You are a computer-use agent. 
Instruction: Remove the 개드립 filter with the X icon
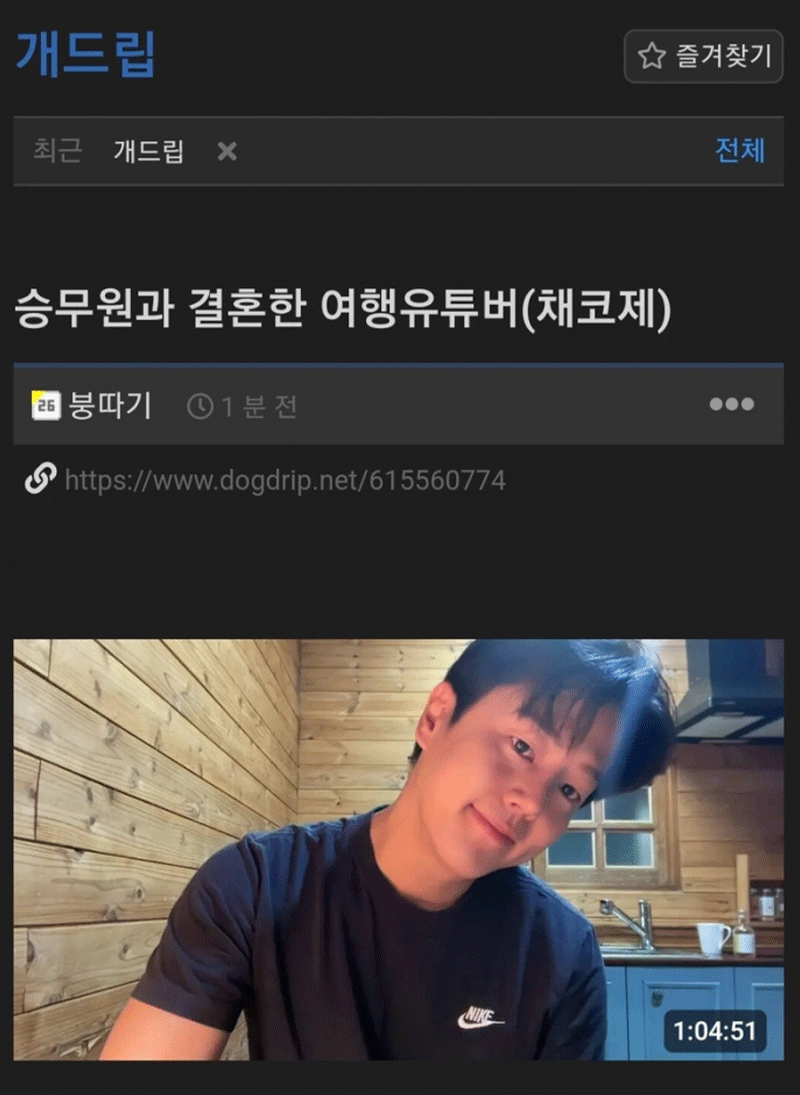(x=226, y=152)
